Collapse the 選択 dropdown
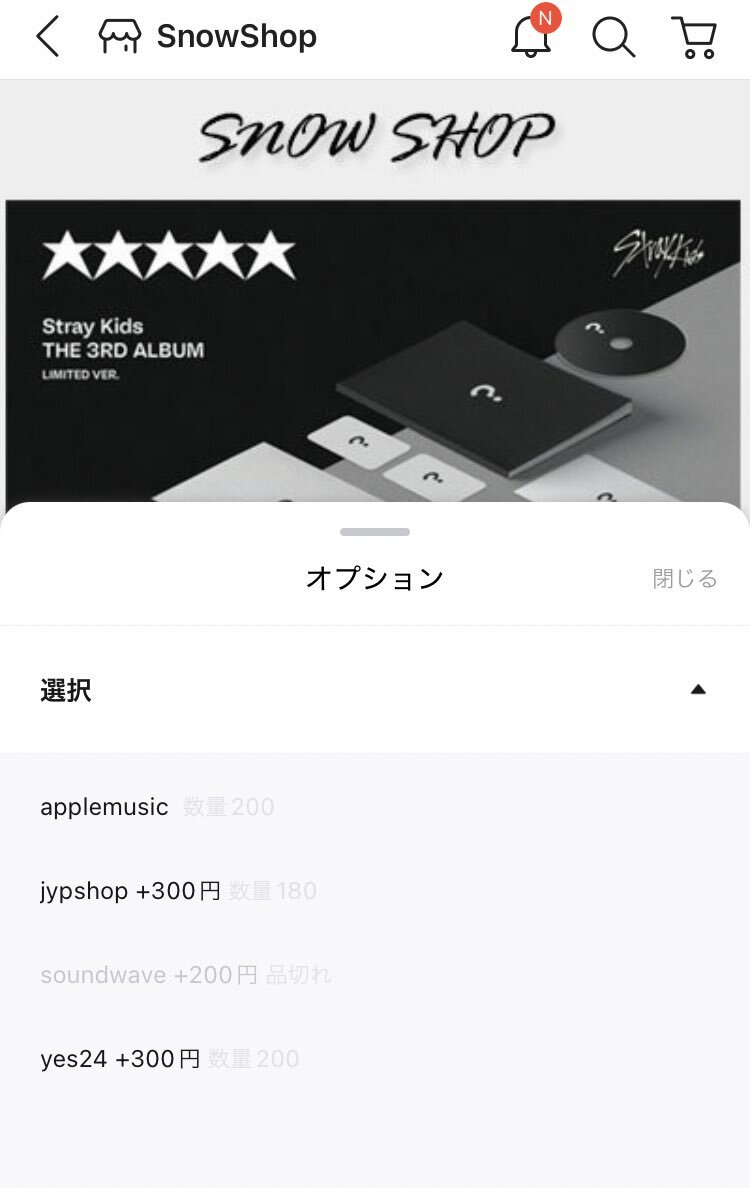The height and width of the screenshot is (1188, 750). coord(698,689)
